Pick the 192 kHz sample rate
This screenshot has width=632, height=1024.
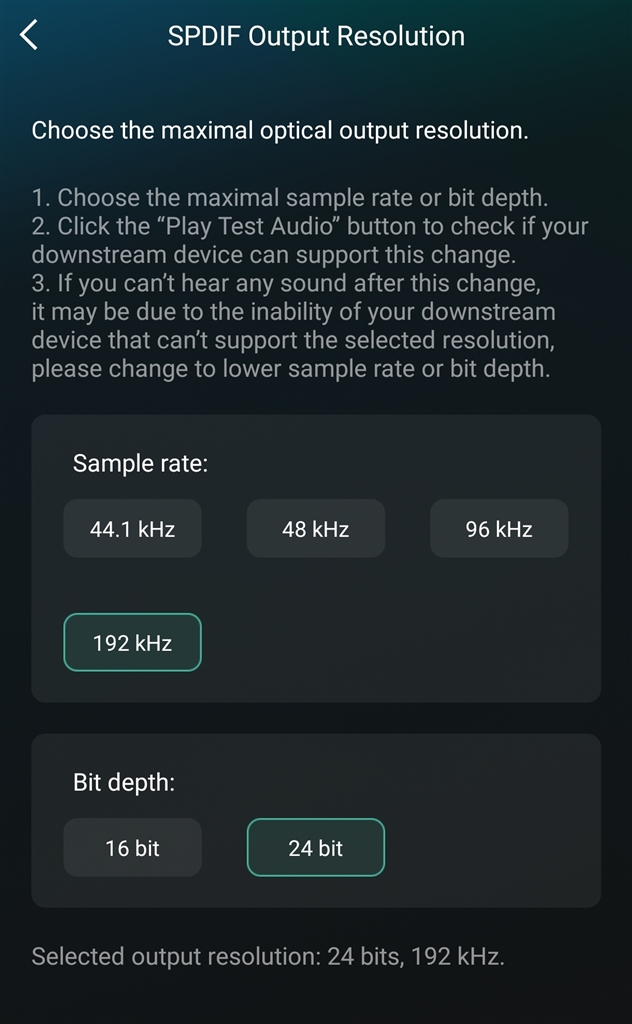(x=132, y=643)
